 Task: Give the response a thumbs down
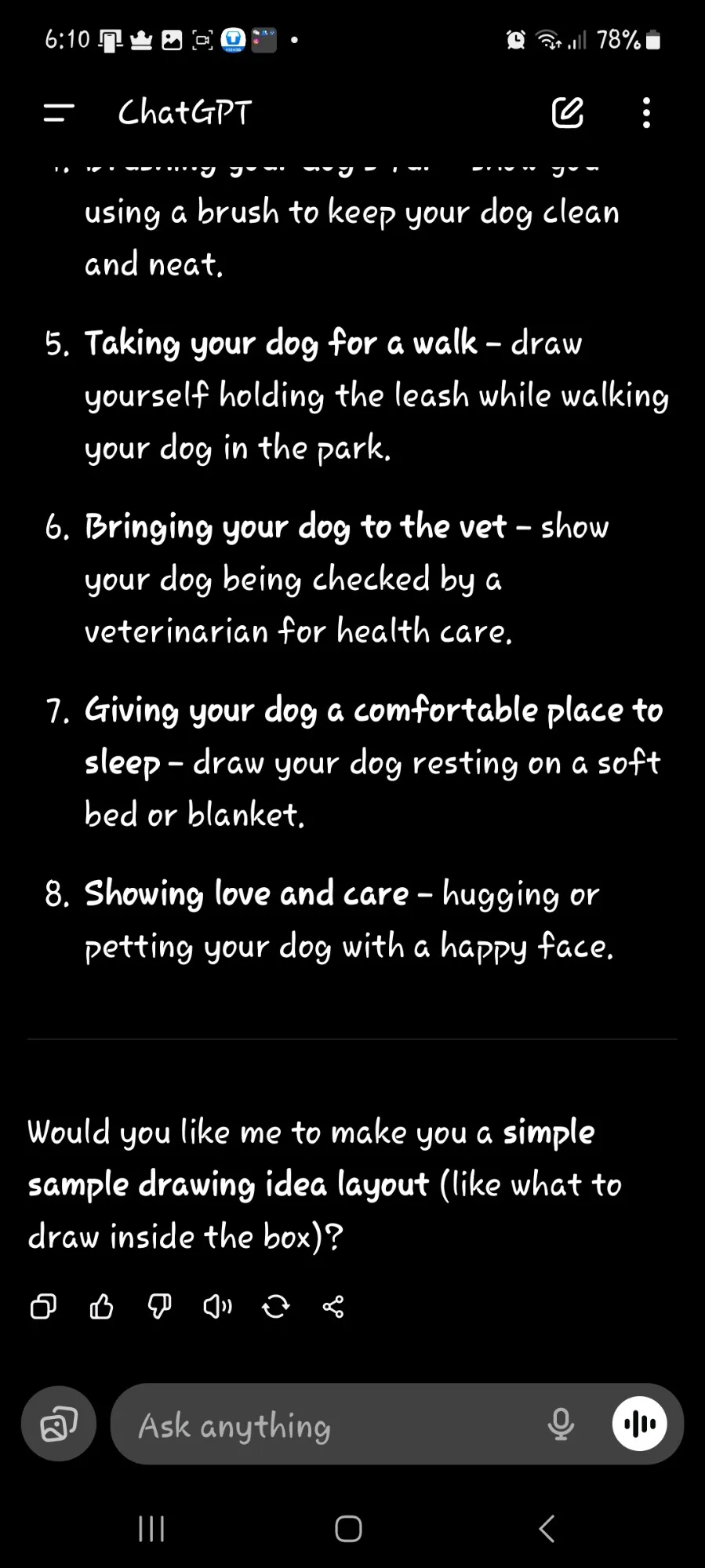pos(159,1307)
